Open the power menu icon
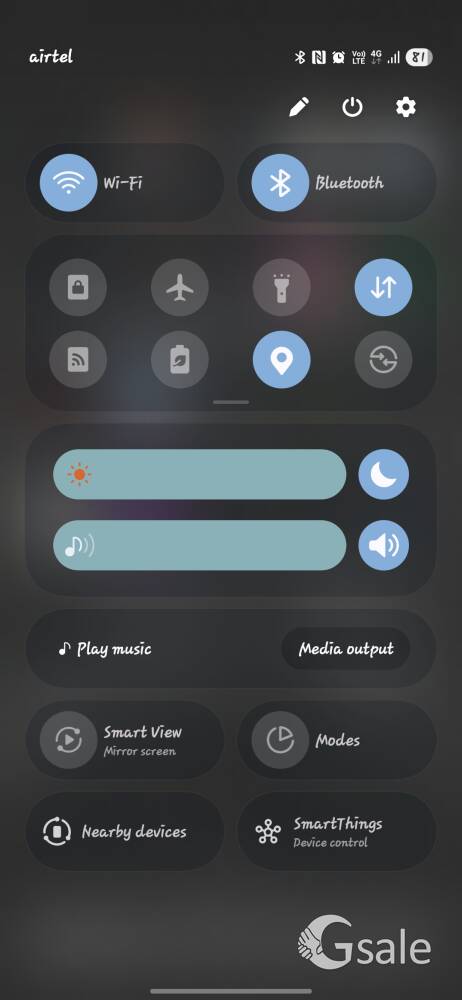Viewport: 462px width, 1000px height. click(352, 107)
